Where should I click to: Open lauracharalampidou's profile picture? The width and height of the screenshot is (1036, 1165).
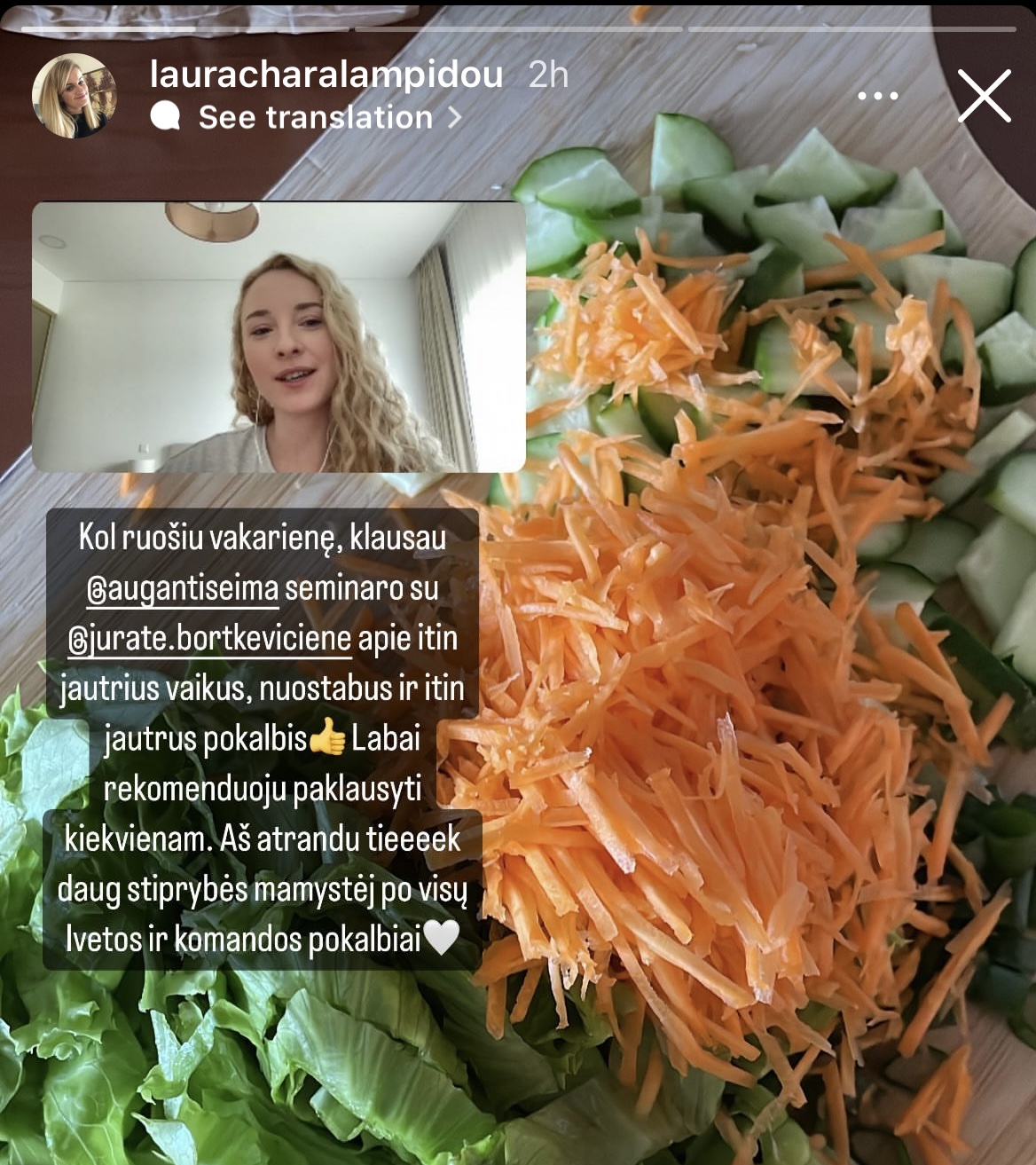tap(75, 96)
